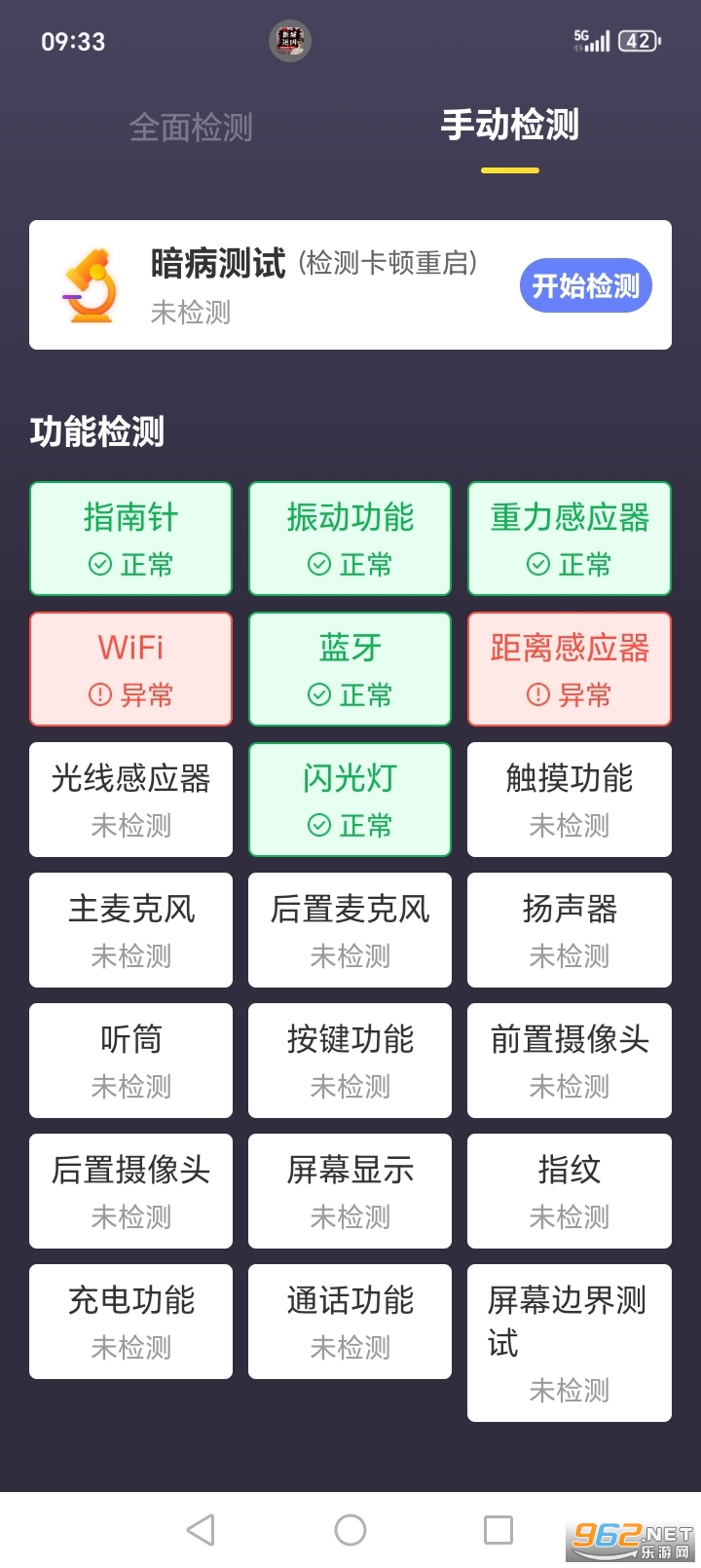
Task: Launch the 指纹 test
Action: (569, 1191)
